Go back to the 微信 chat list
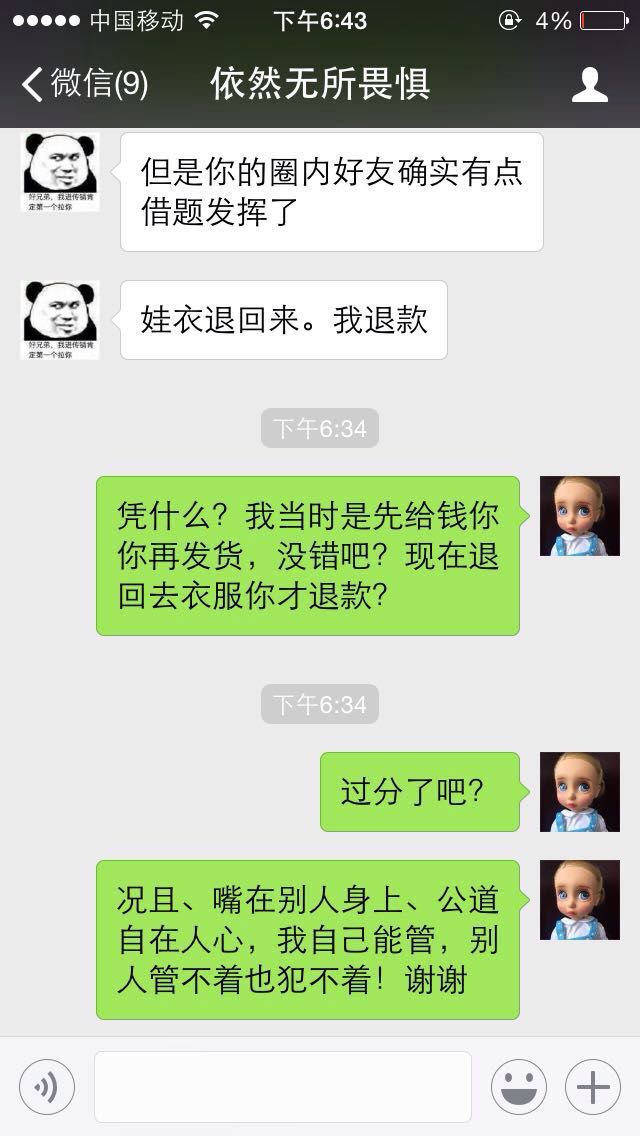 (85, 84)
